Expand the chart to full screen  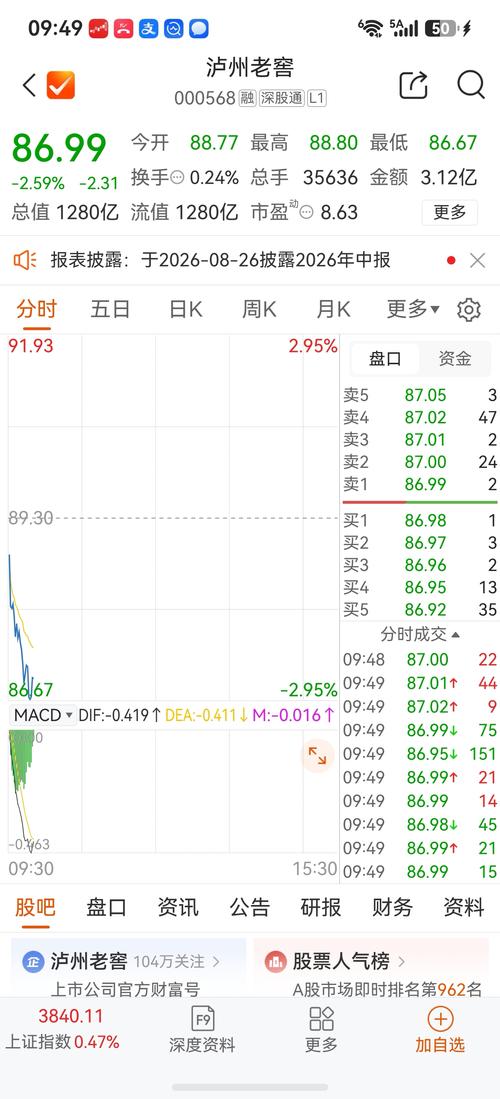pyautogui.click(x=318, y=756)
